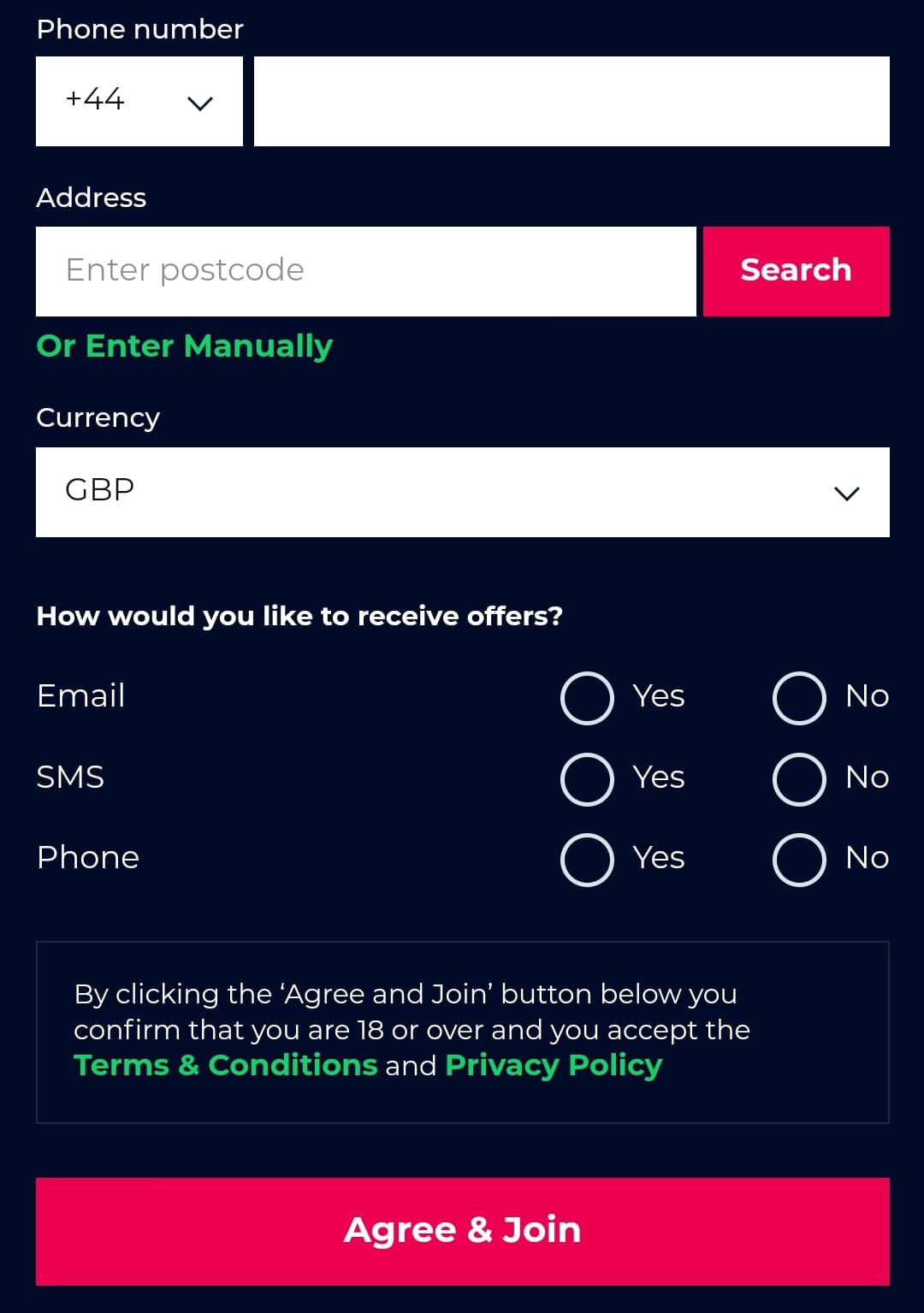924x1313 pixels.
Task: Open the Privacy Policy link
Action: coord(554,1065)
